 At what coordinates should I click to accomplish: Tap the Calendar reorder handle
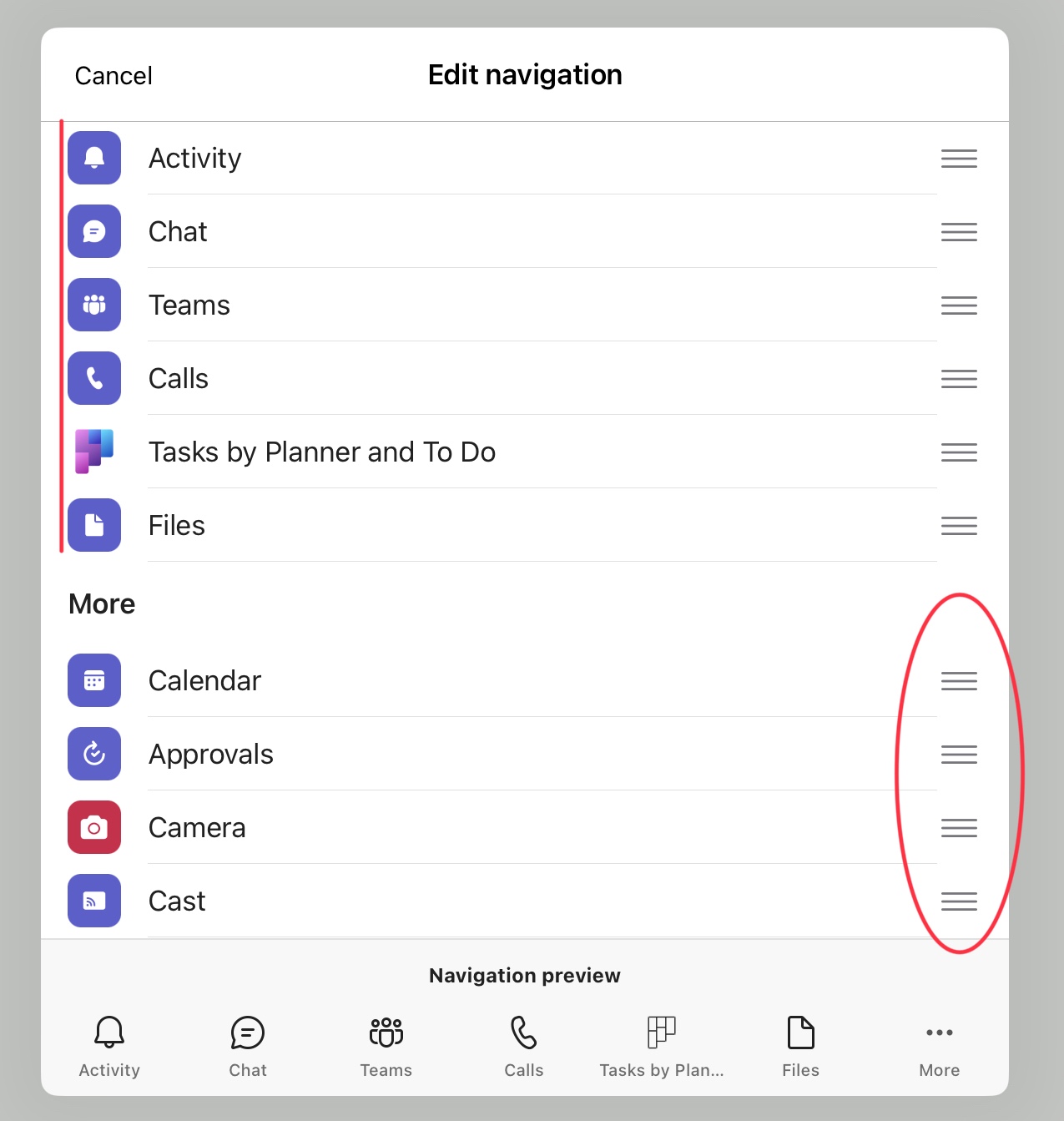pyautogui.click(x=959, y=681)
